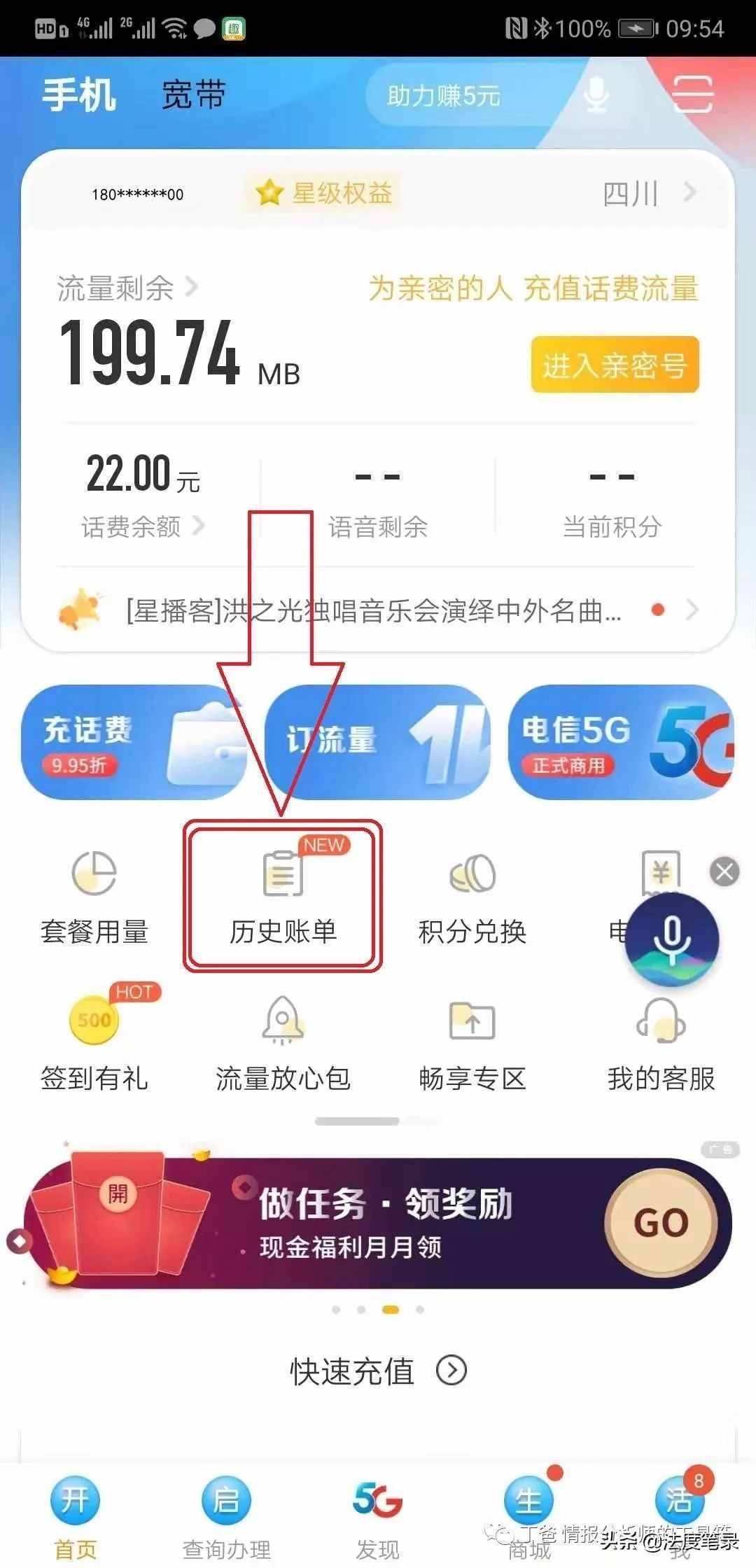Open 流量放心包 via the rocket icon
The height and width of the screenshot is (1568, 756).
point(282,1023)
